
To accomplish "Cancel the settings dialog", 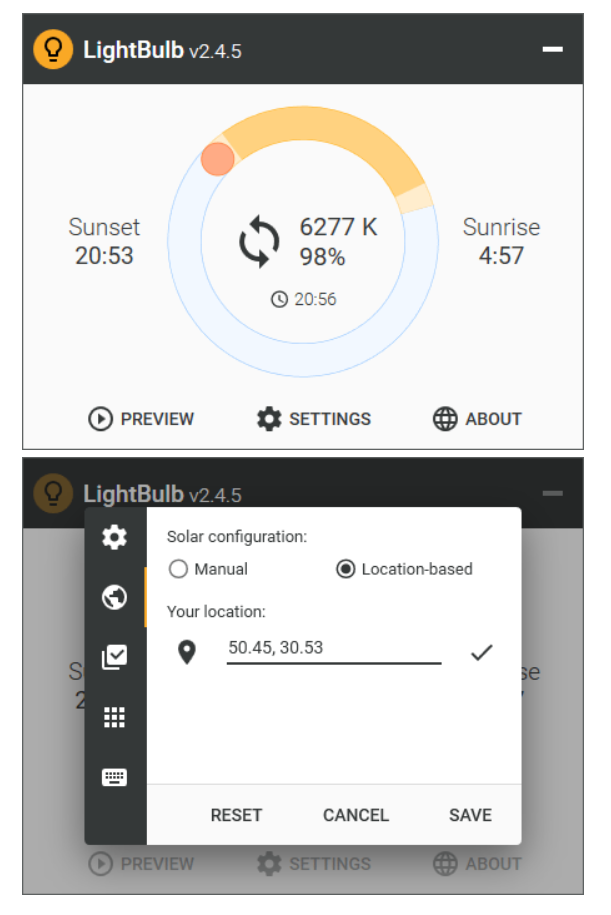I will 355,815.
